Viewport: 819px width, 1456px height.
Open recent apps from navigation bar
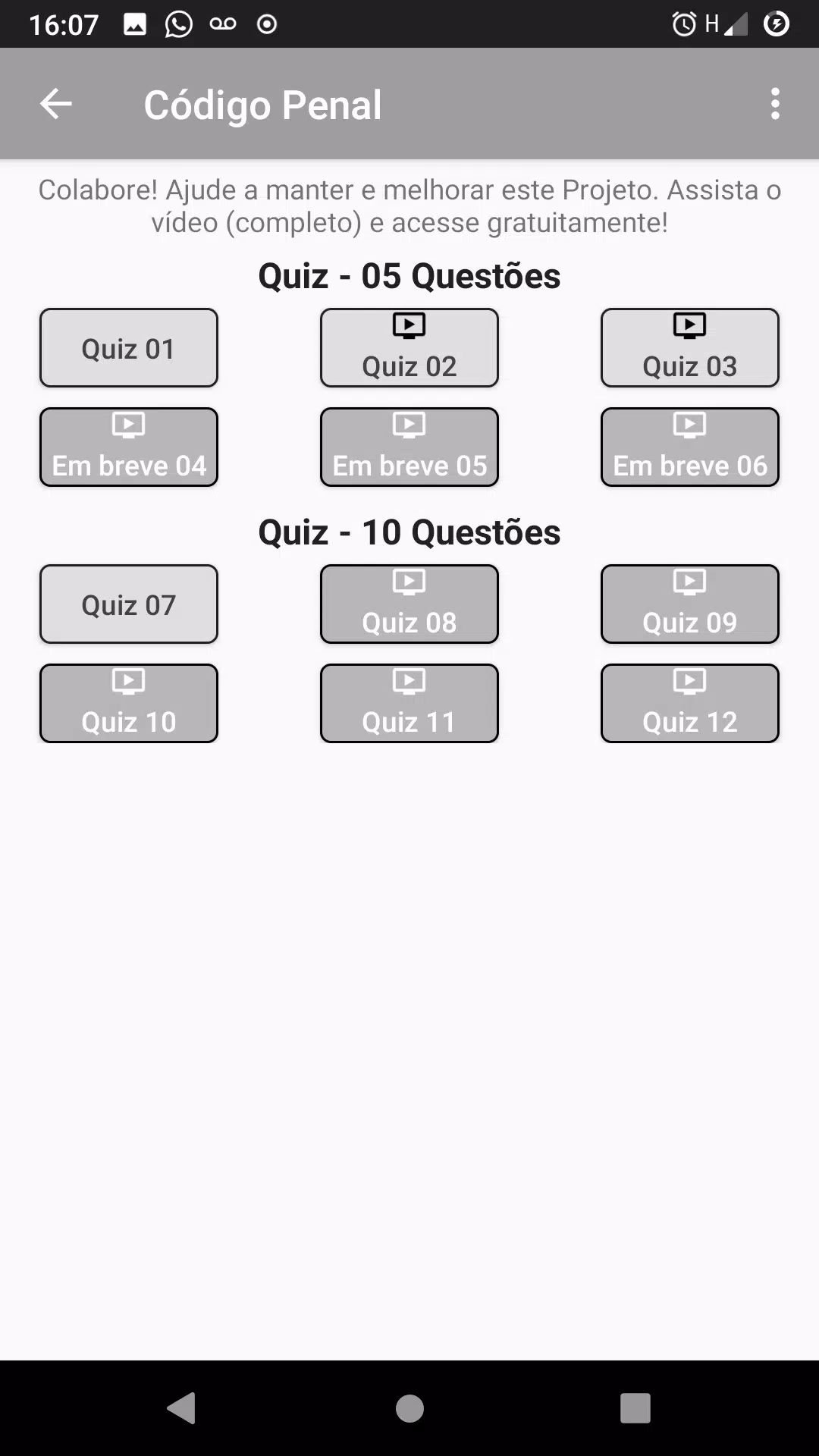click(635, 1408)
